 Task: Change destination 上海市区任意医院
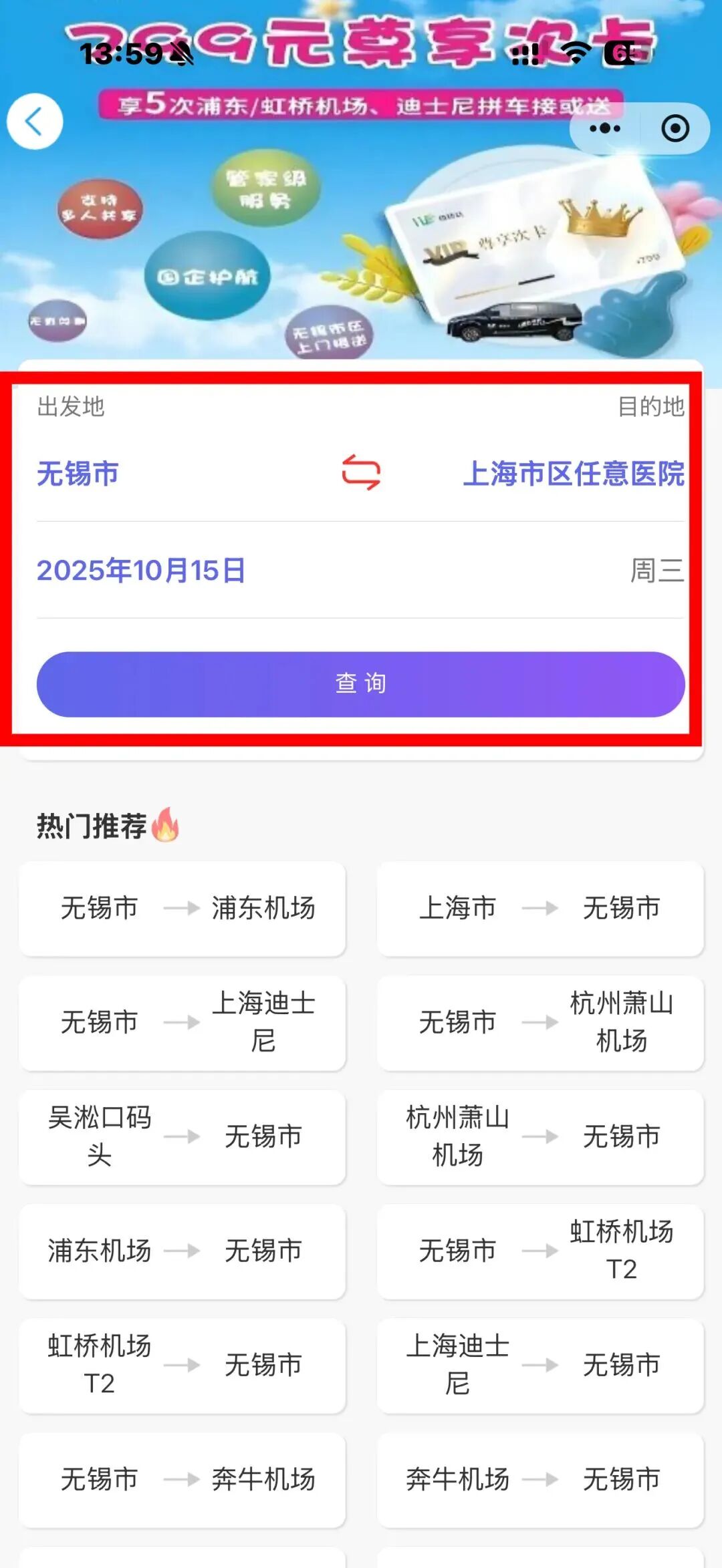click(574, 474)
